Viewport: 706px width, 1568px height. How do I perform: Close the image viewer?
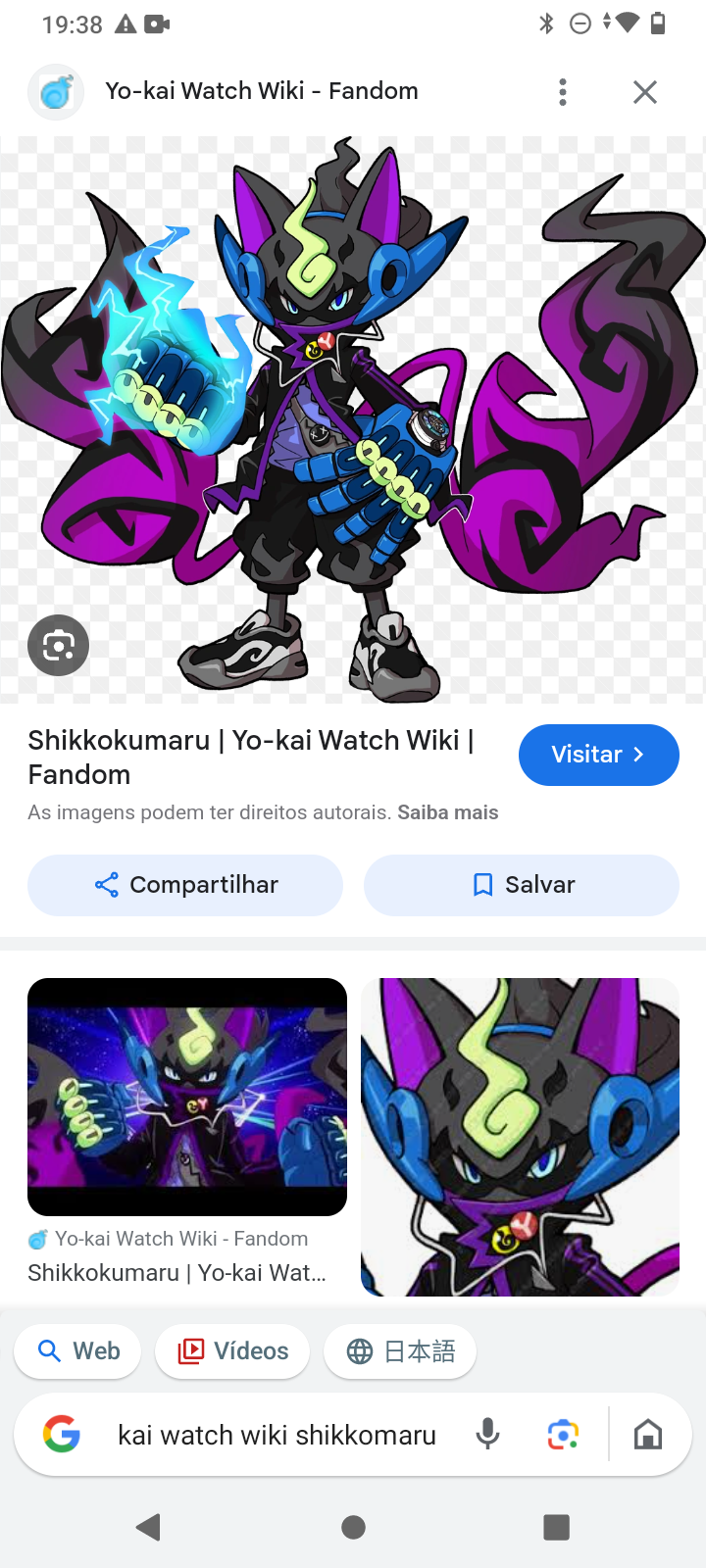644,92
